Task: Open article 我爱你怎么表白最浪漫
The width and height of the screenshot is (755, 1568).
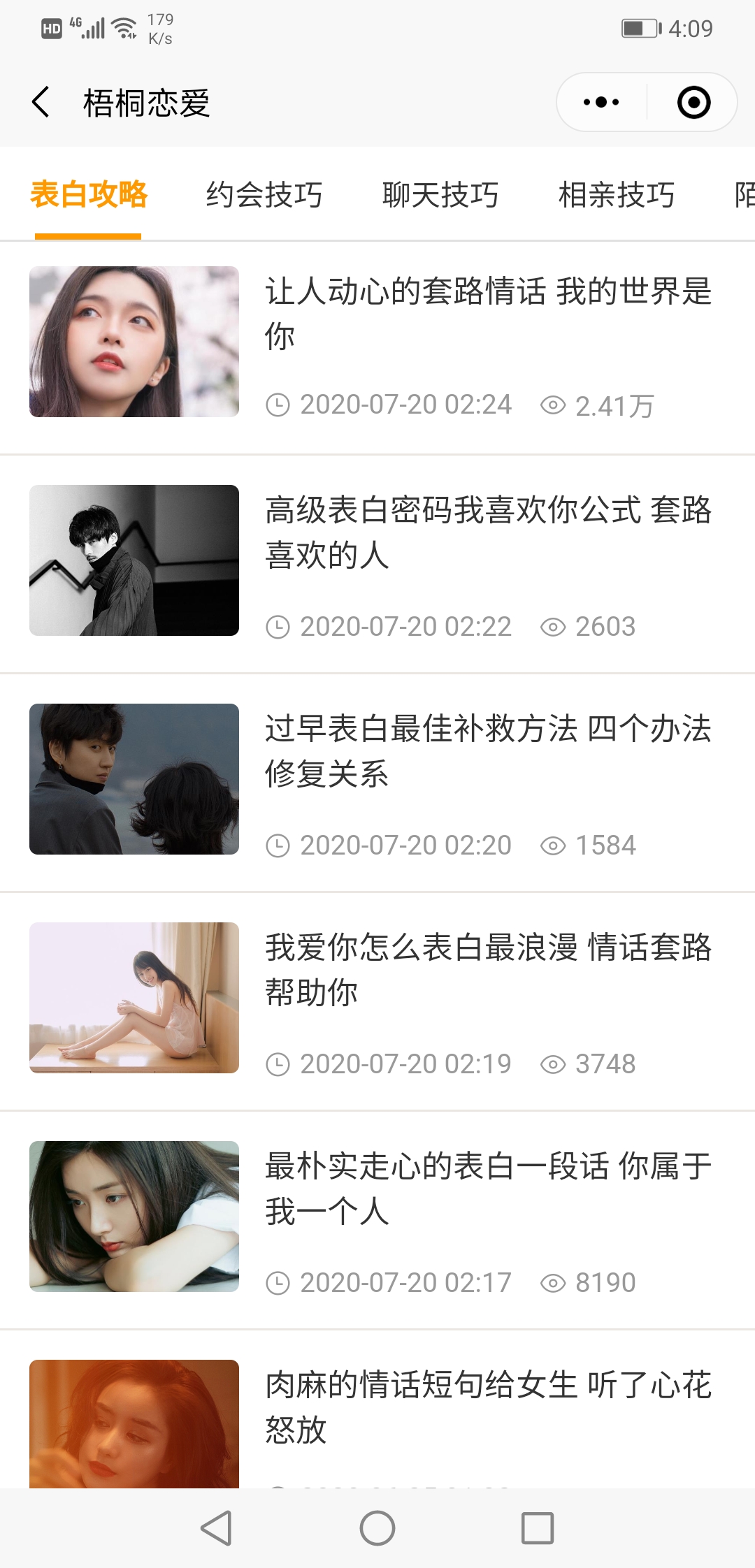Action: tap(488, 970)
